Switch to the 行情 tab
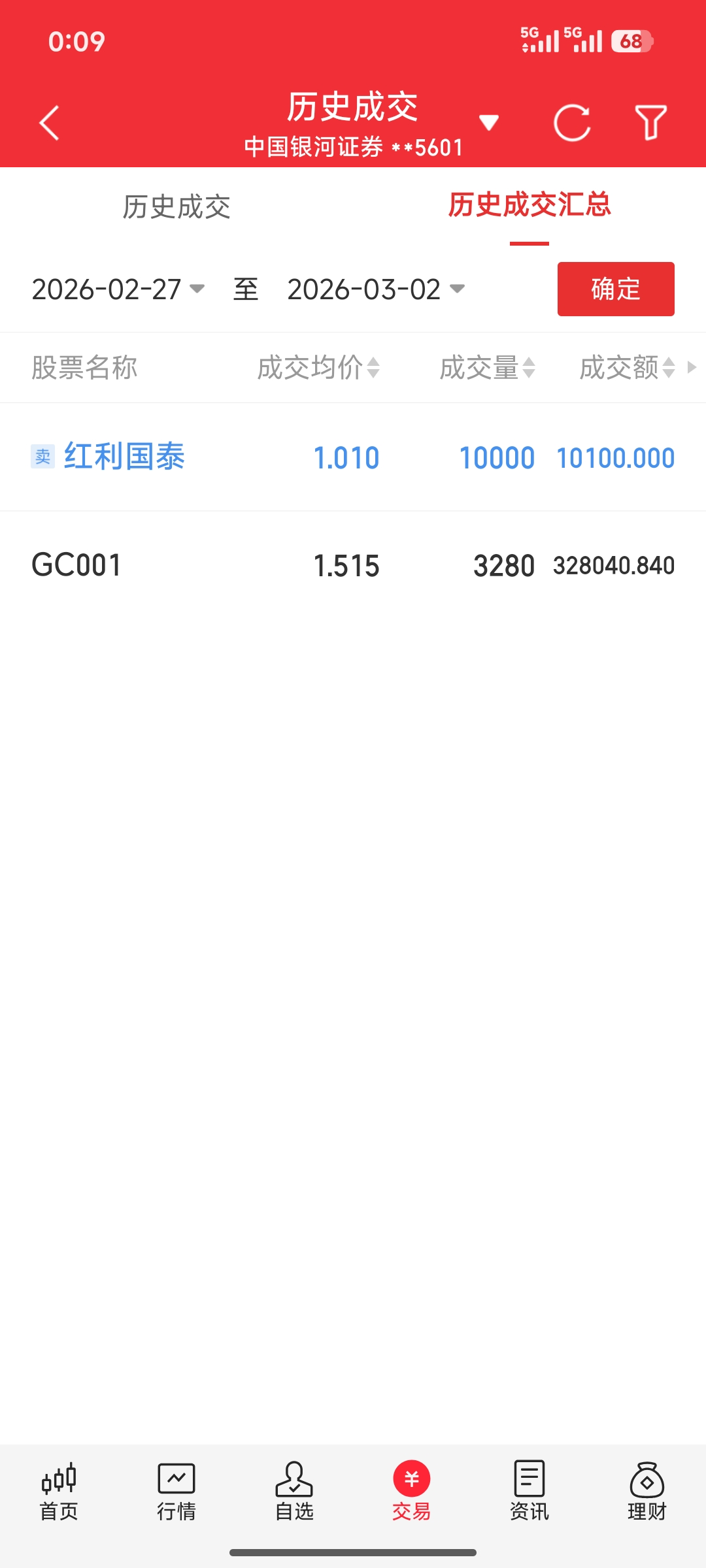 (x=176, y=1491)
